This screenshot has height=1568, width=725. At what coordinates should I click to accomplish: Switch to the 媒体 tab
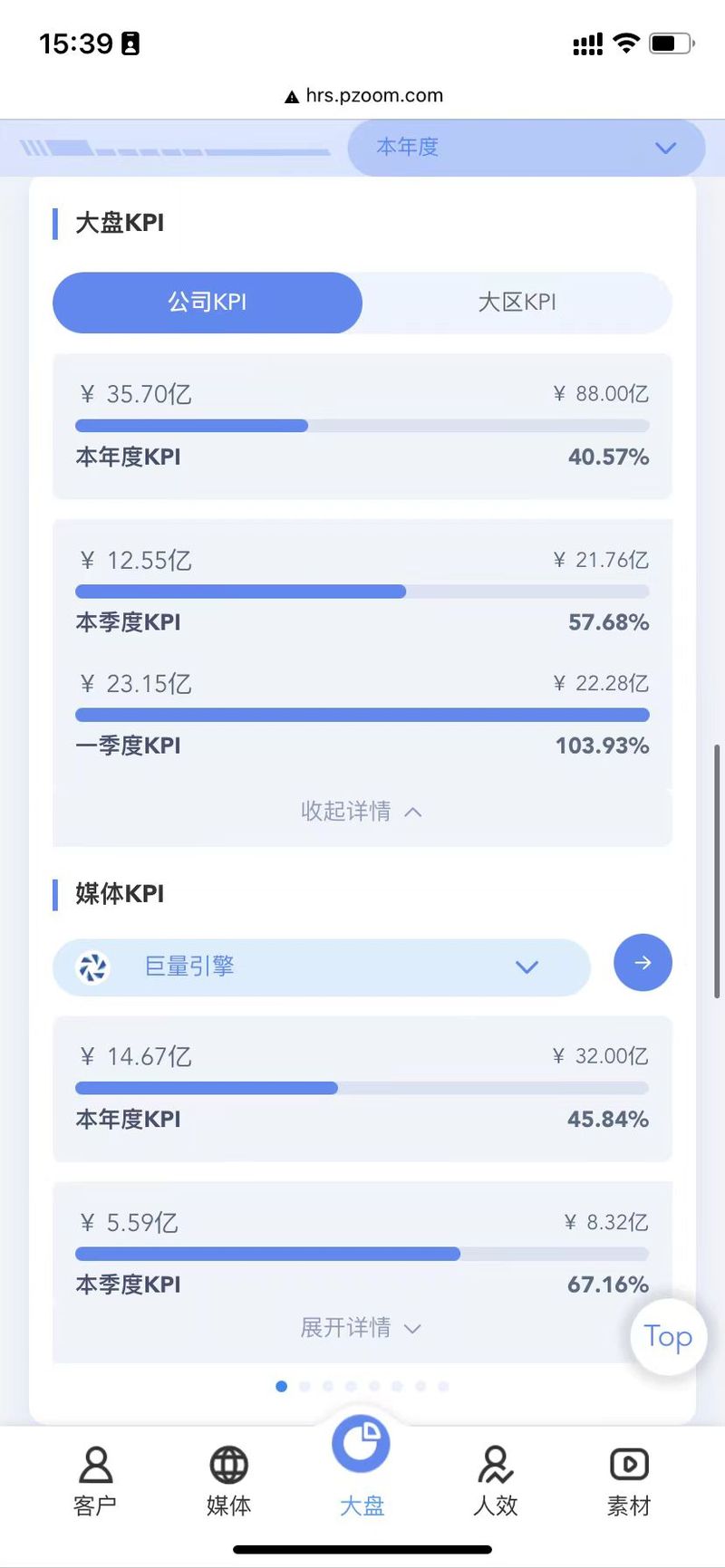(228, 1481)
